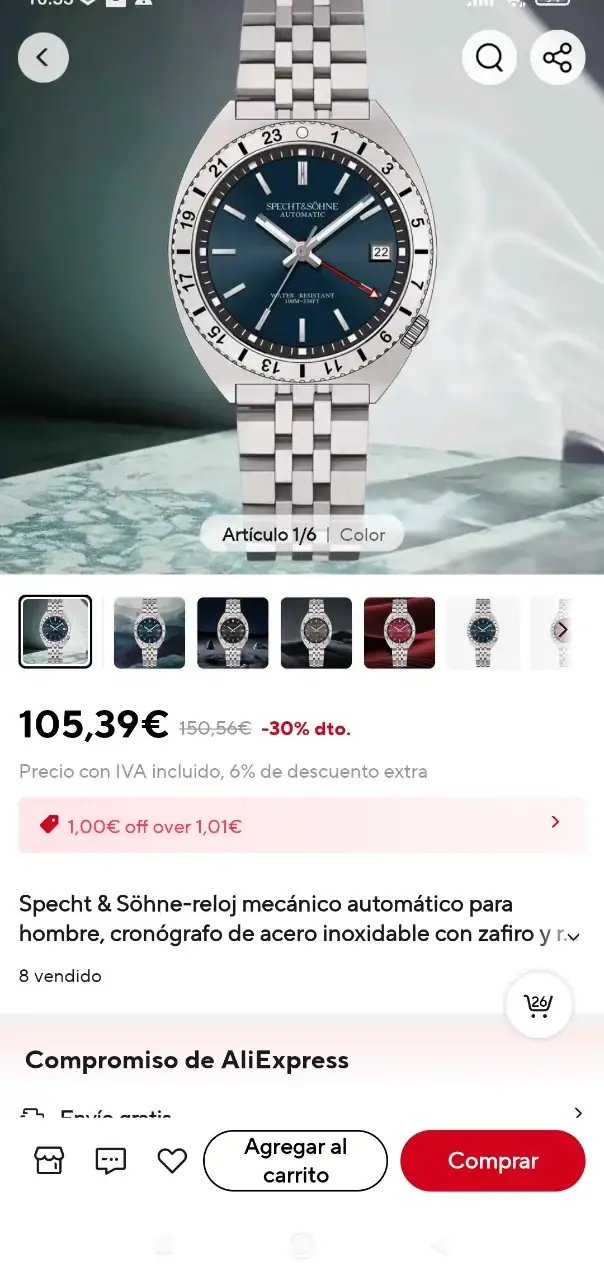Share this watch listing
The height and width of the screenshot is (1280, 604).
557,58
